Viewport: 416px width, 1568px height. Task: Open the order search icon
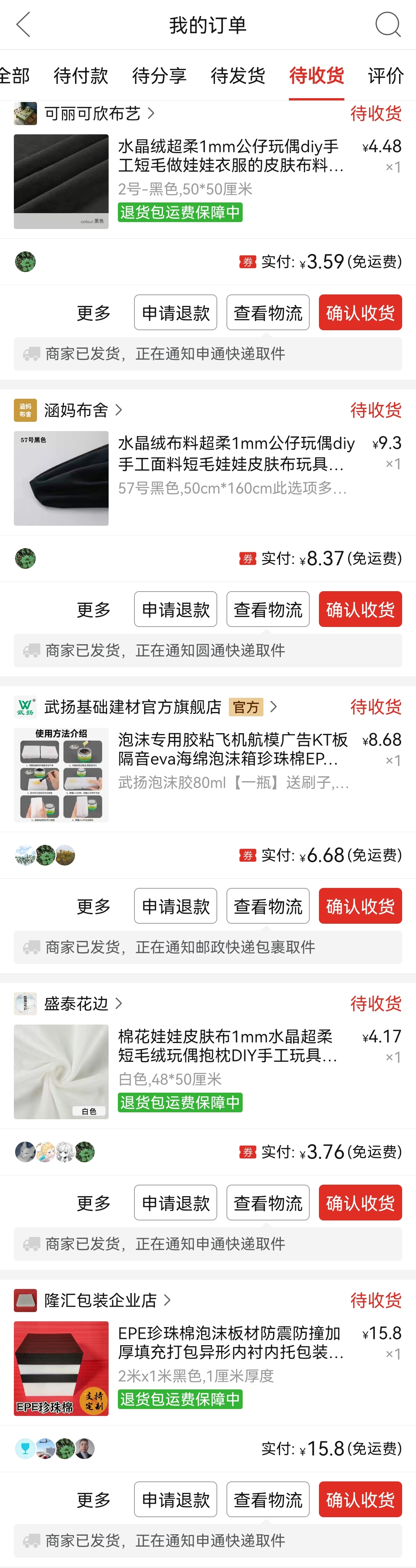point(387,25)
